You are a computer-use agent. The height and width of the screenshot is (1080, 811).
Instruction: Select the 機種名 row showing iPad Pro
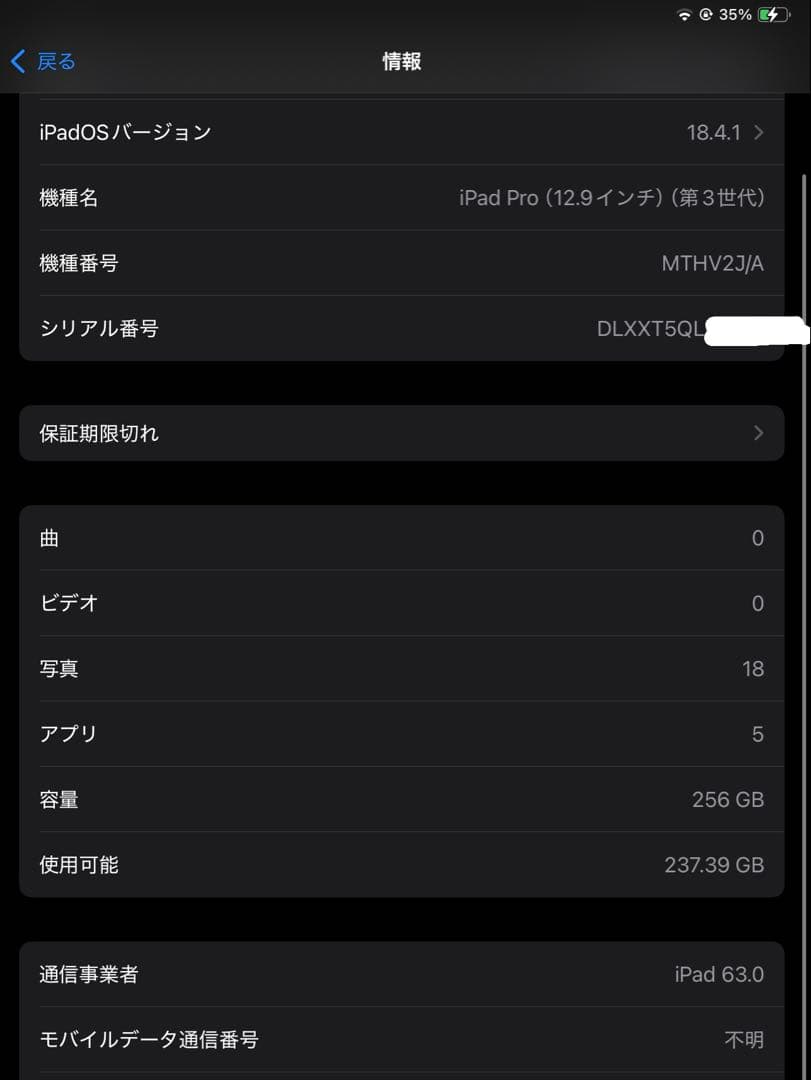coord(400,197)
